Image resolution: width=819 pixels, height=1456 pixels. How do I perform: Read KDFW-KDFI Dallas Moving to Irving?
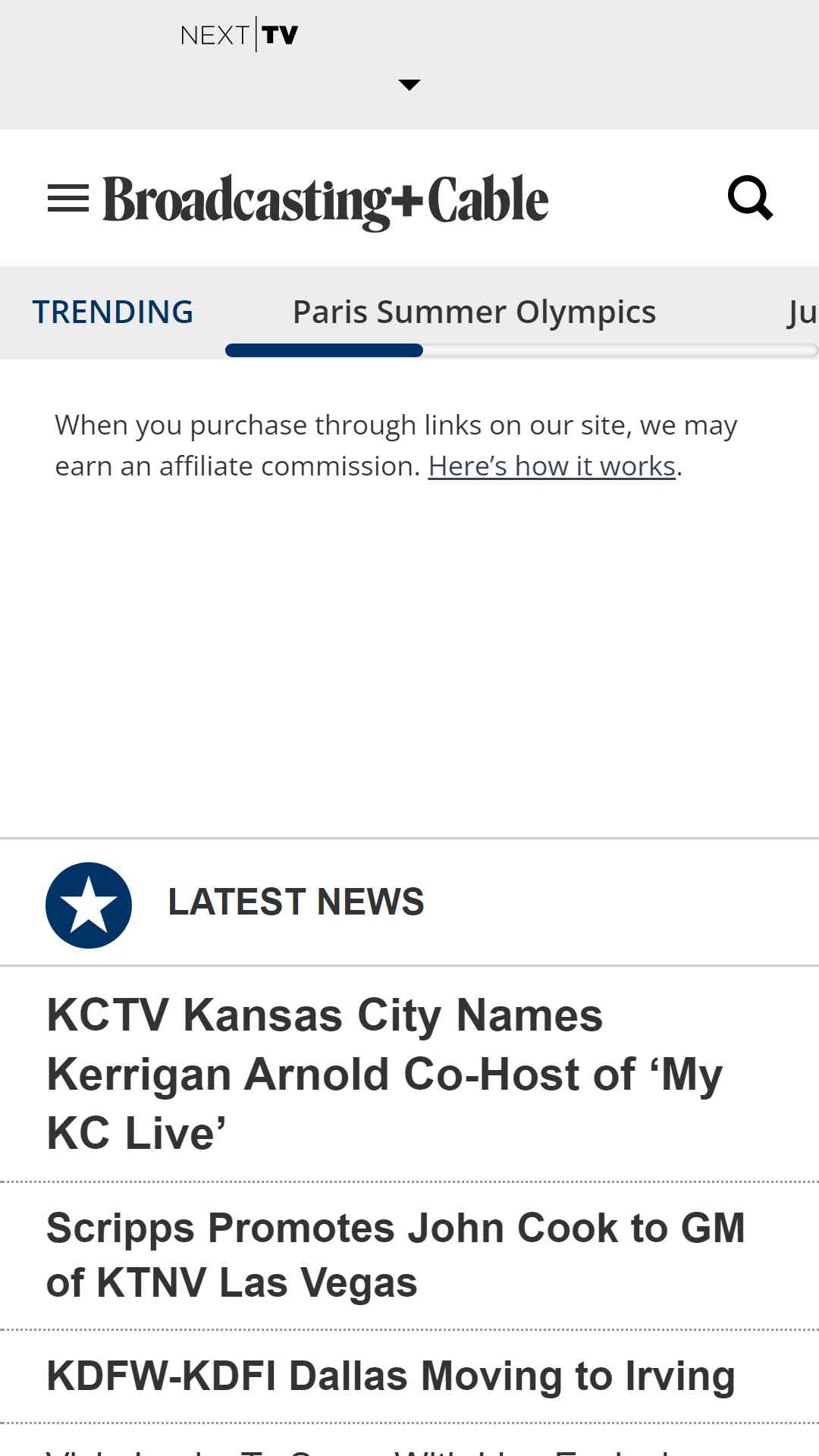pyautogui.click(x=391, y=1376)
